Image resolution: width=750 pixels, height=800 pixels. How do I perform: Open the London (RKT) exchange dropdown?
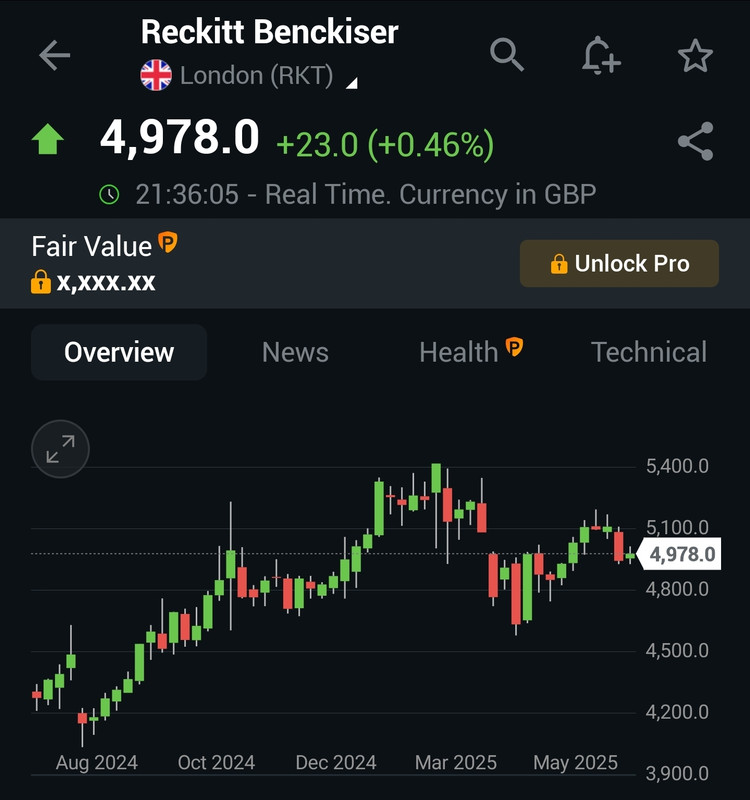point(255,76)
